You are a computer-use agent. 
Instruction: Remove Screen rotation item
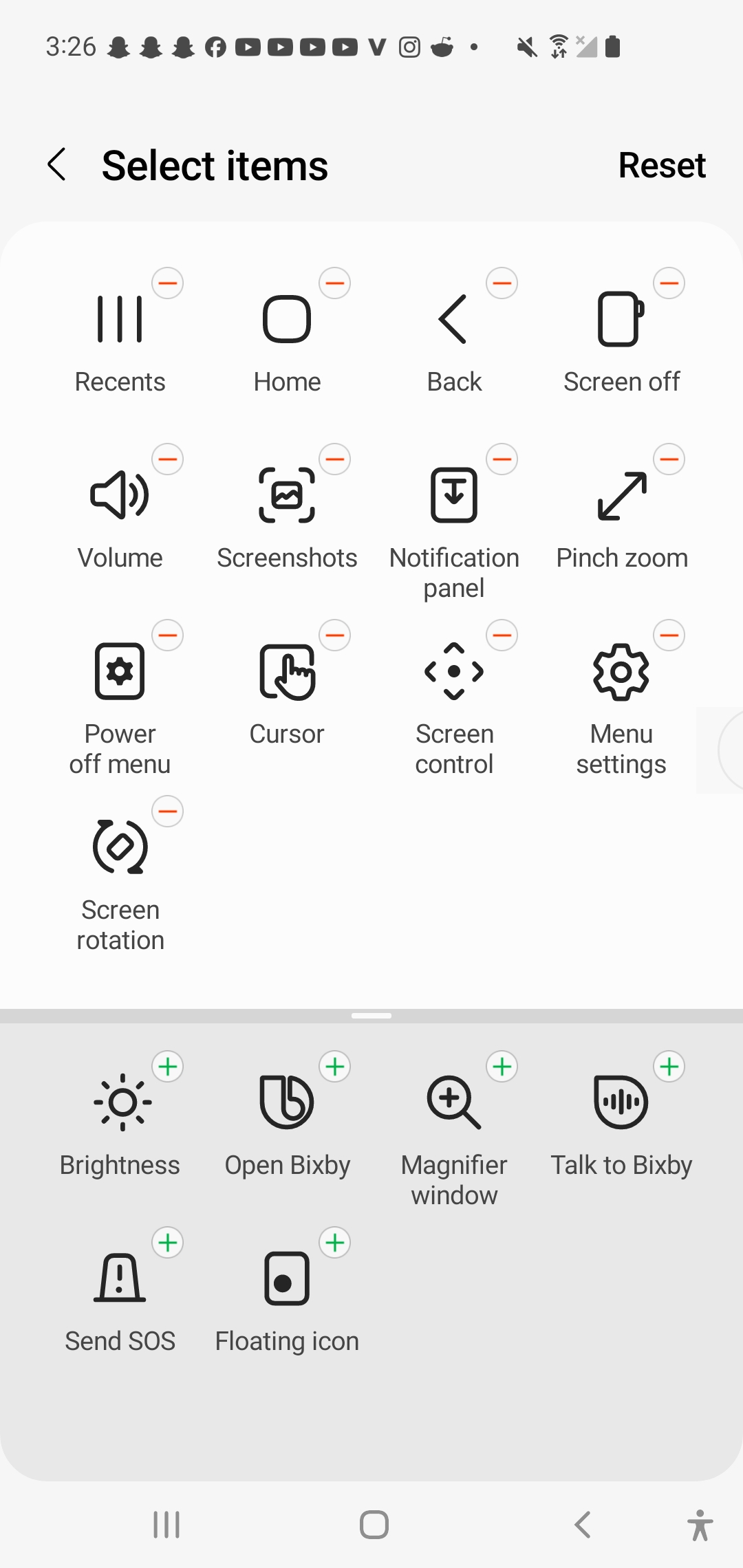[168, 811]
